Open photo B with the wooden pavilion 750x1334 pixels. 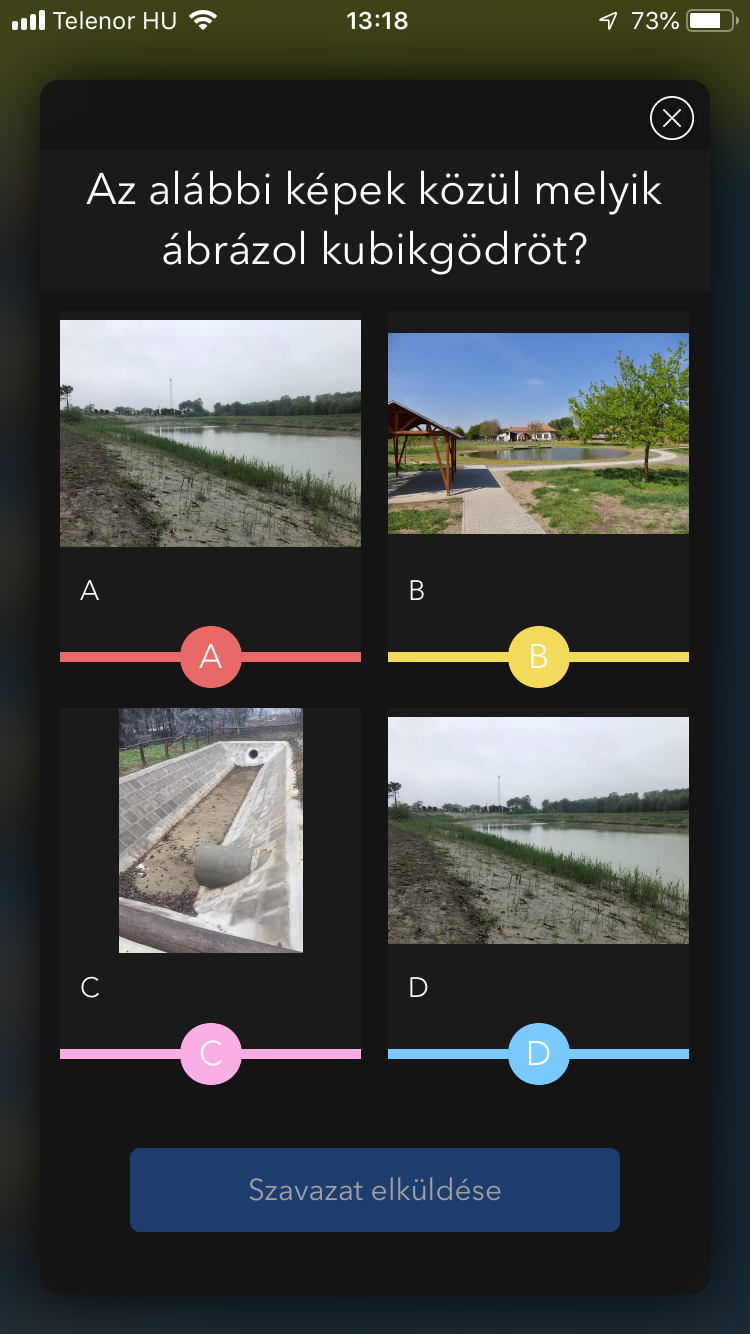coord(538,433)
